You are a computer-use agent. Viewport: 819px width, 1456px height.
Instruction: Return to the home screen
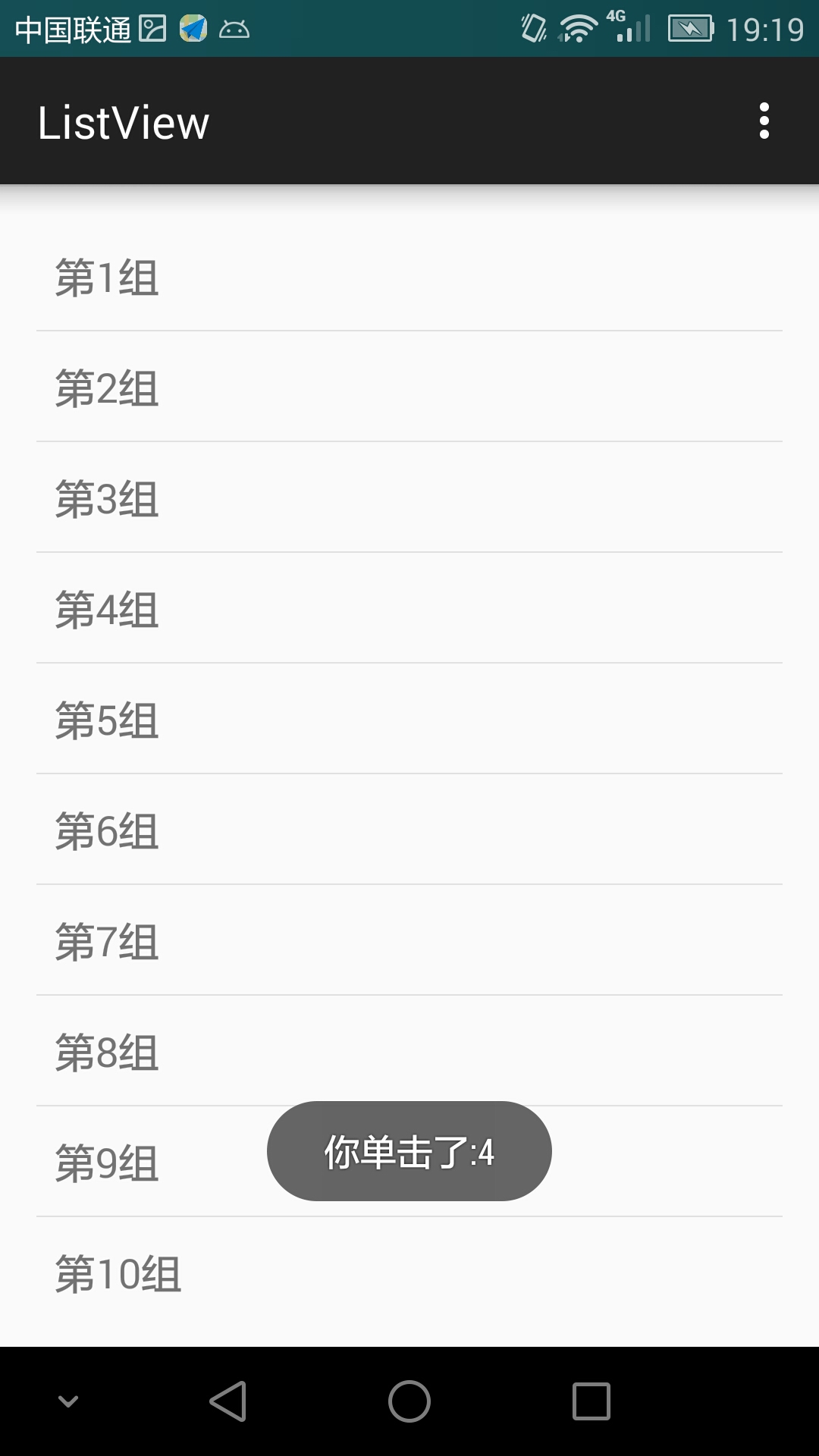409,1401
